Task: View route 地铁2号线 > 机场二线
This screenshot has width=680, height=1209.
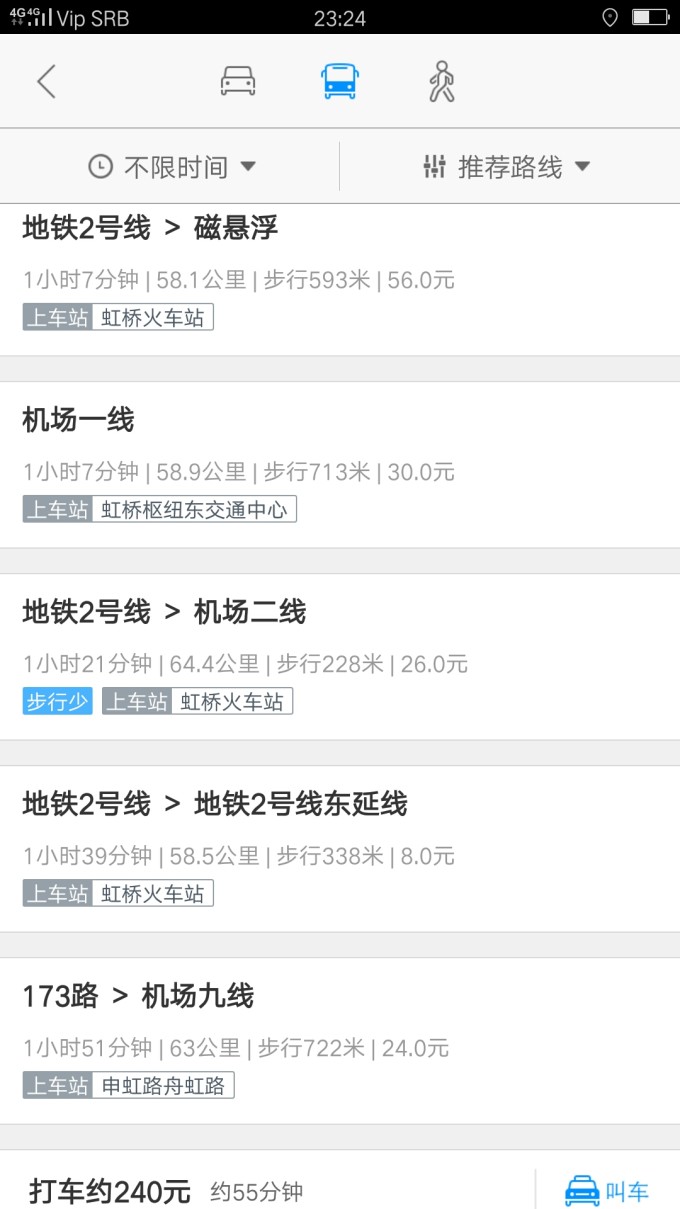Action: pyautogui.click(x=340, y=657)
